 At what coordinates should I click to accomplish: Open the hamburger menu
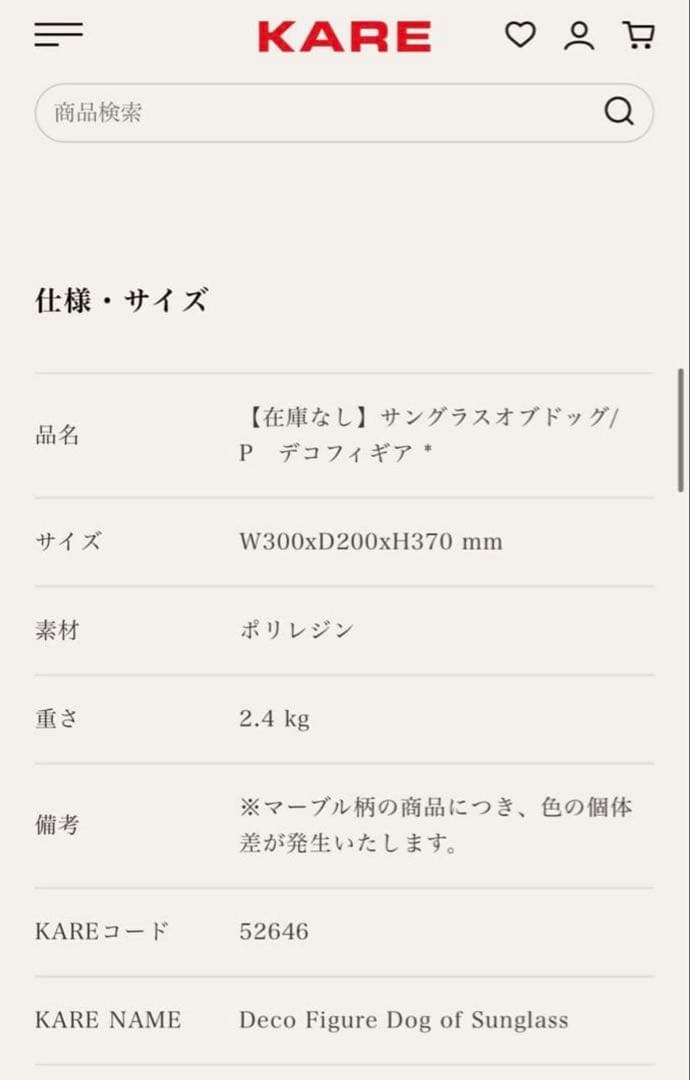tap(58, 35)
